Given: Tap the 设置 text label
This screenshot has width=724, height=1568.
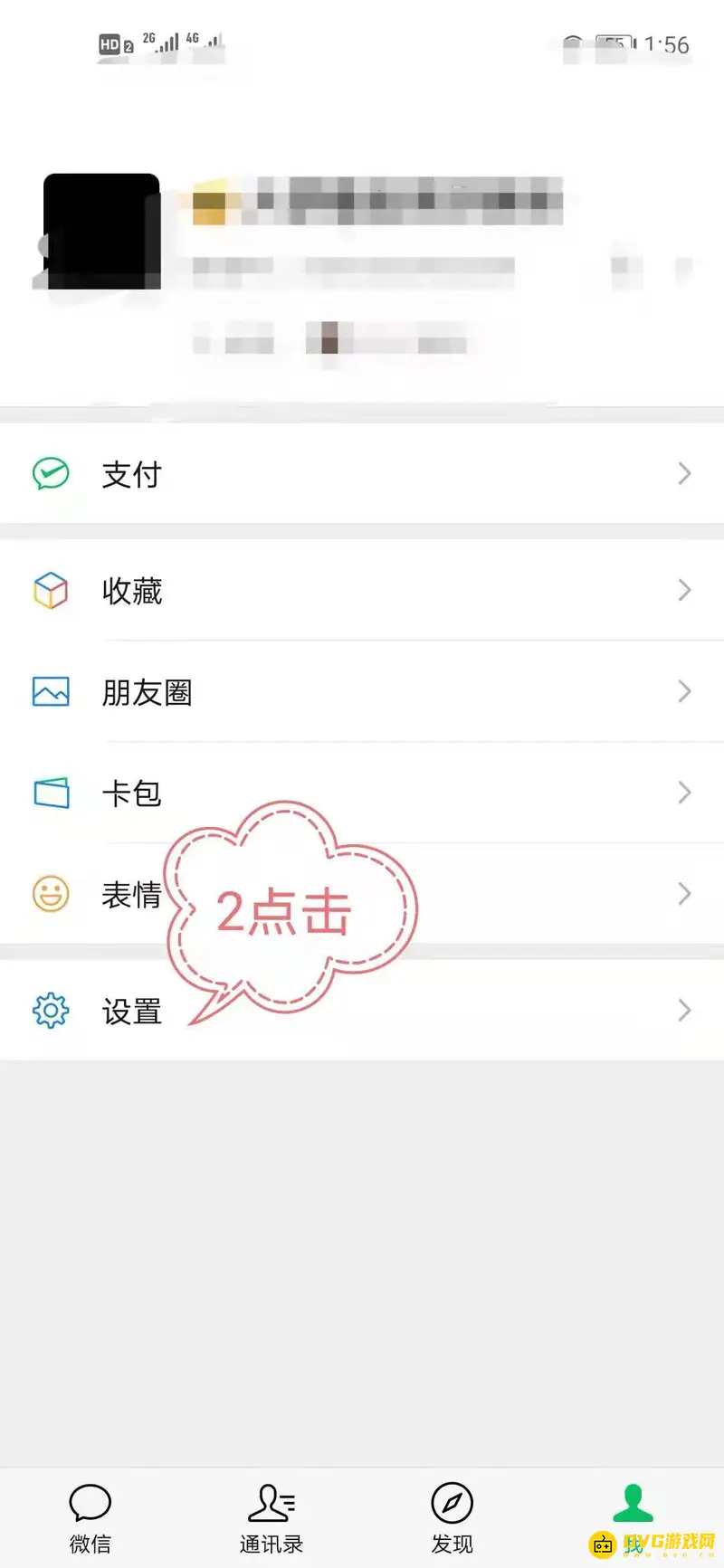Looking at the screenshot, I should [131, 1011].
